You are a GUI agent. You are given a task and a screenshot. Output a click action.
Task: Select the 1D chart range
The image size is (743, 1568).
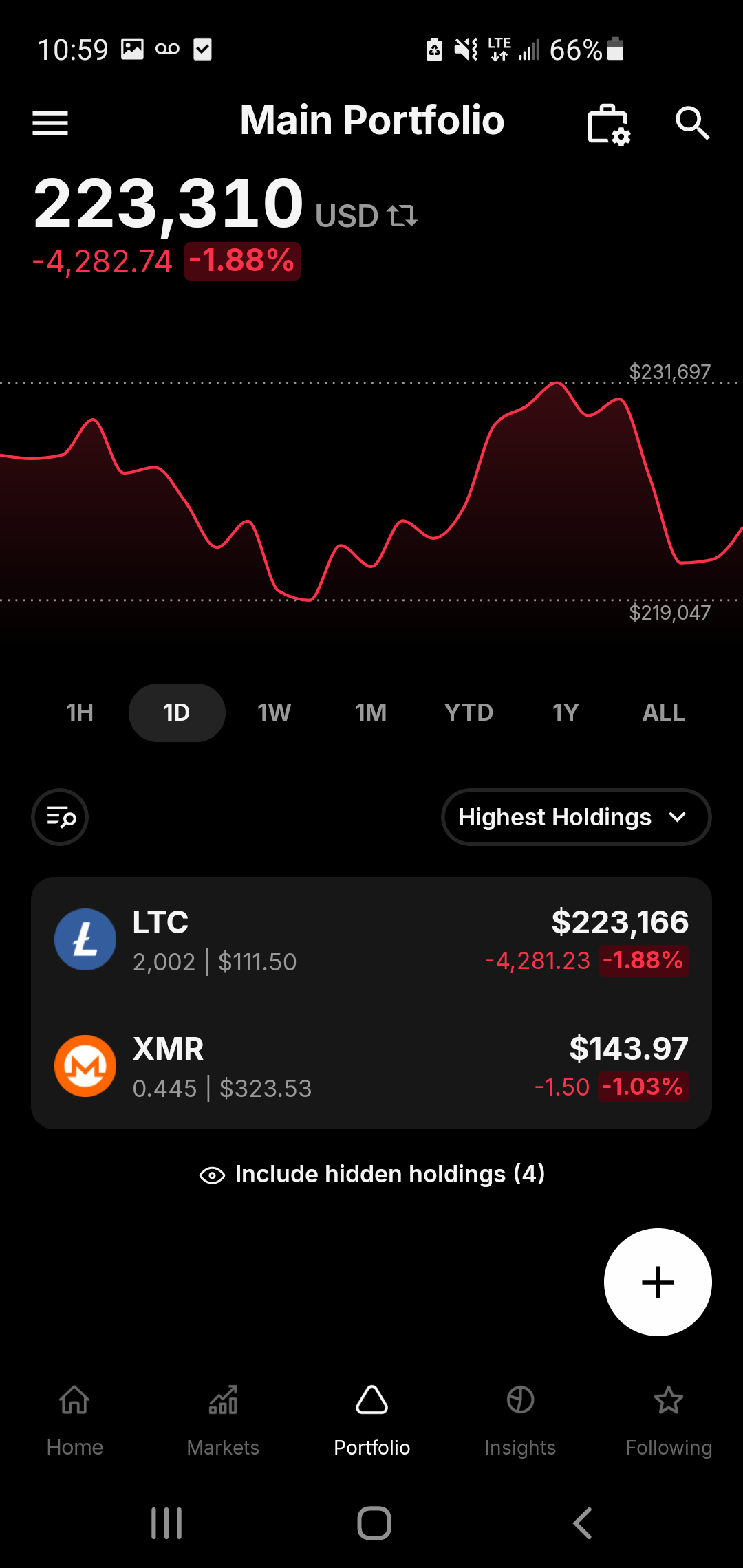pyautogui.click(x=177, y=712)
